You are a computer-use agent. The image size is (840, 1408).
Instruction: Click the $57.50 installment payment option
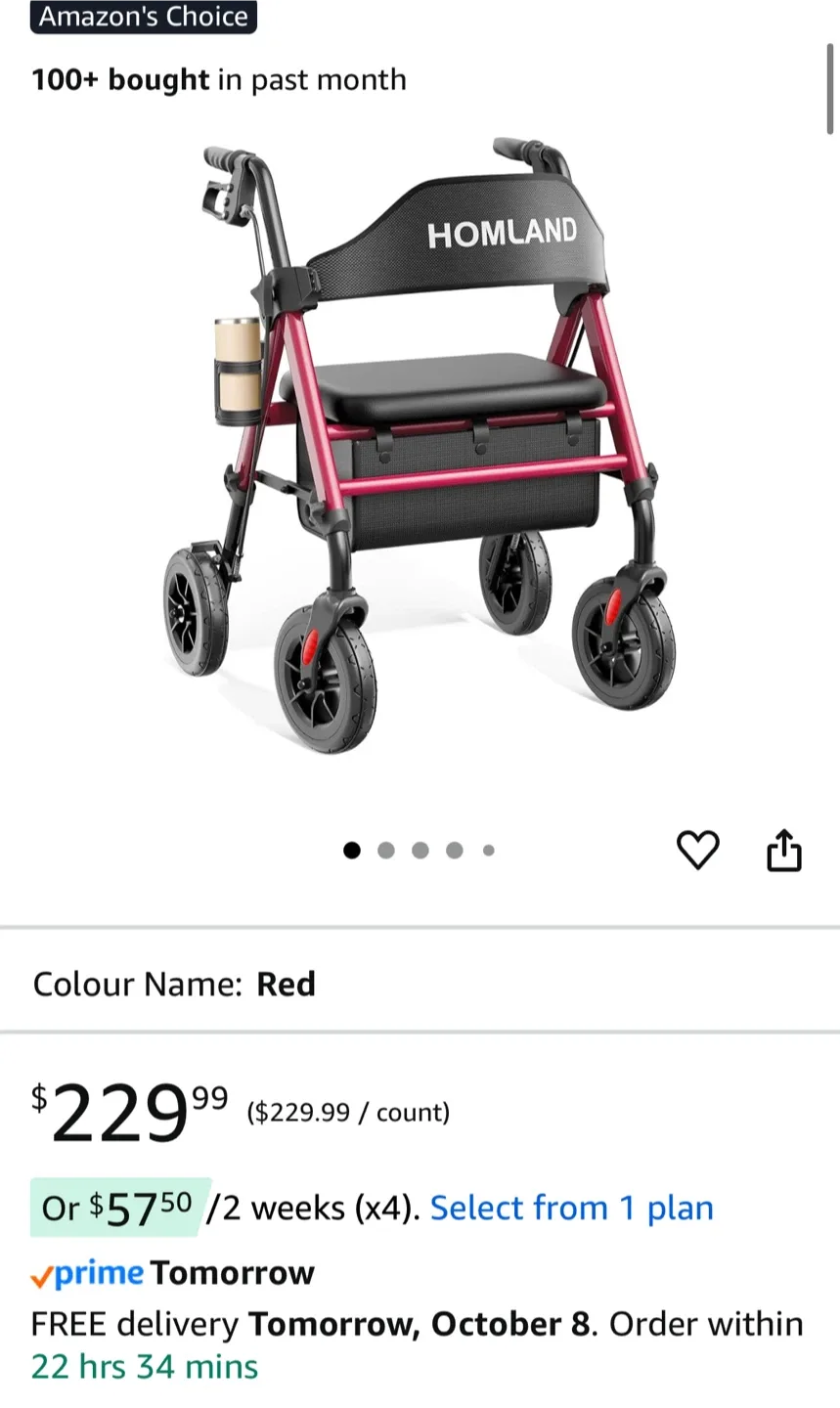point(117,1208)
